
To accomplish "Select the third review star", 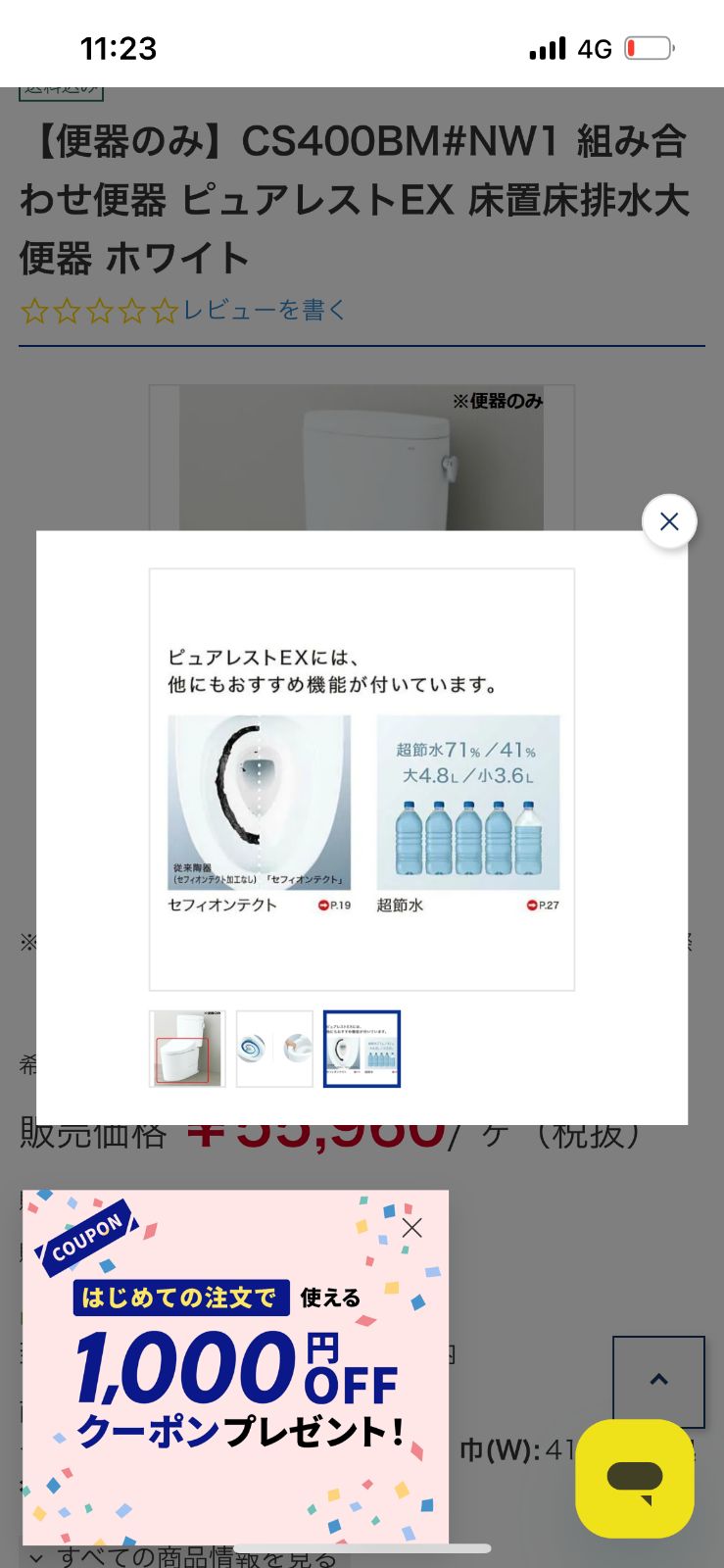I will (x=101, y=311).
